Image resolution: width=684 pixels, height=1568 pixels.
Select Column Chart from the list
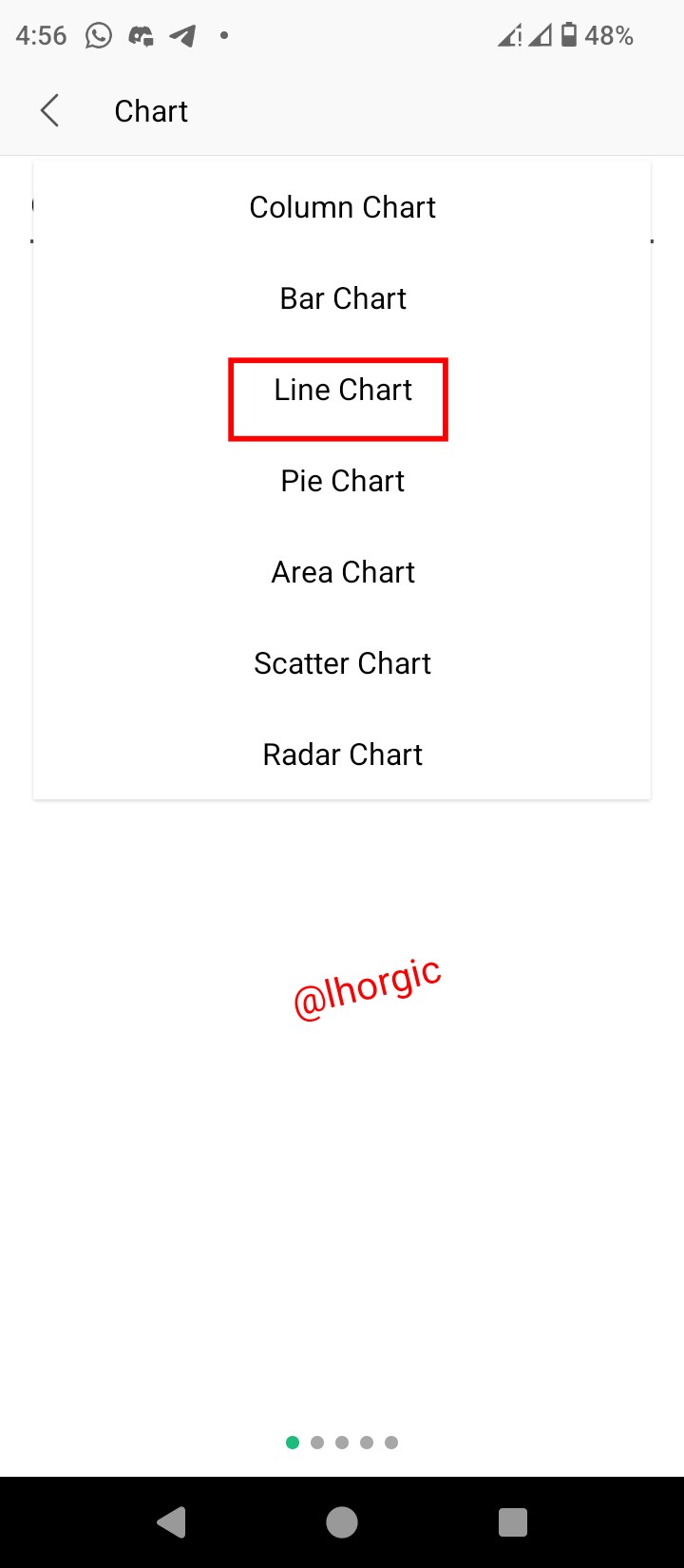[342, 207]
